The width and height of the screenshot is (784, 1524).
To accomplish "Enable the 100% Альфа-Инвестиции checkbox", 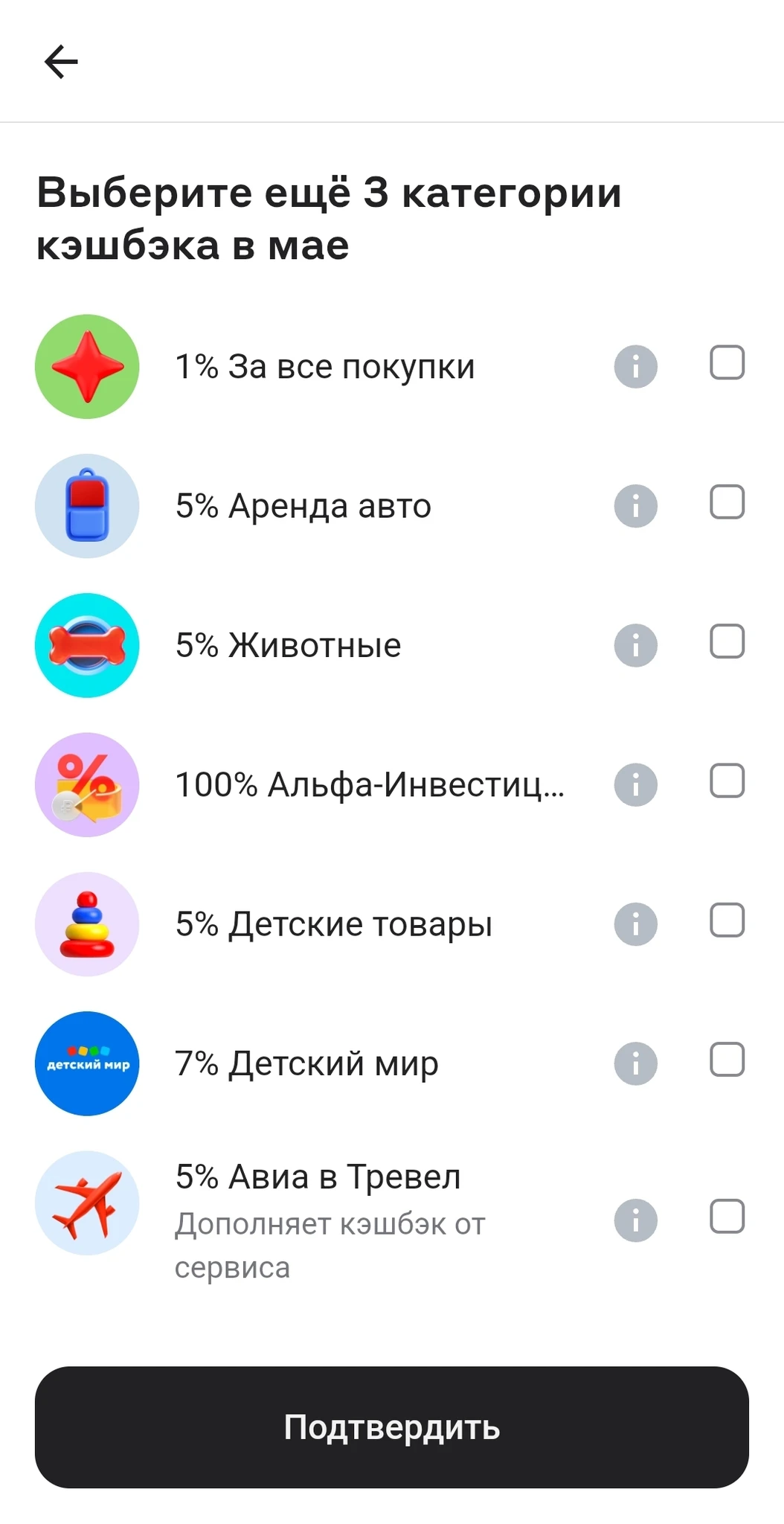I will [x=727, y=781].
